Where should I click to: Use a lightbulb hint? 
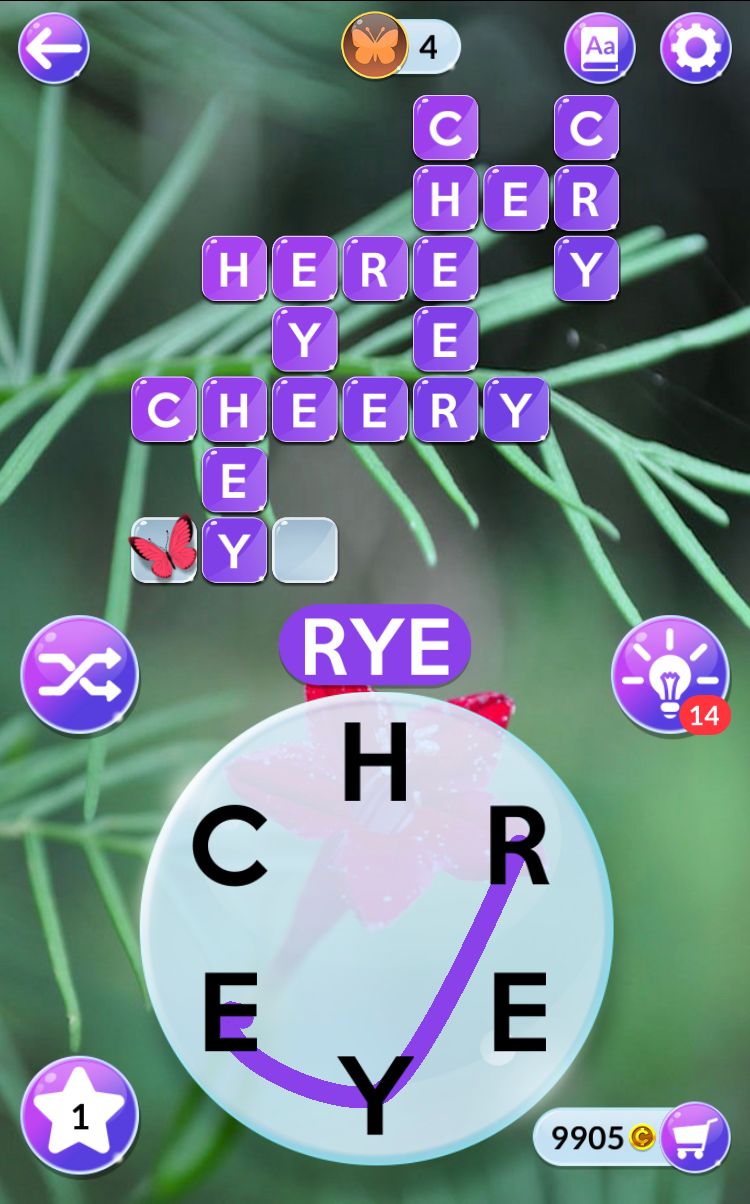(x=670, y=673)
